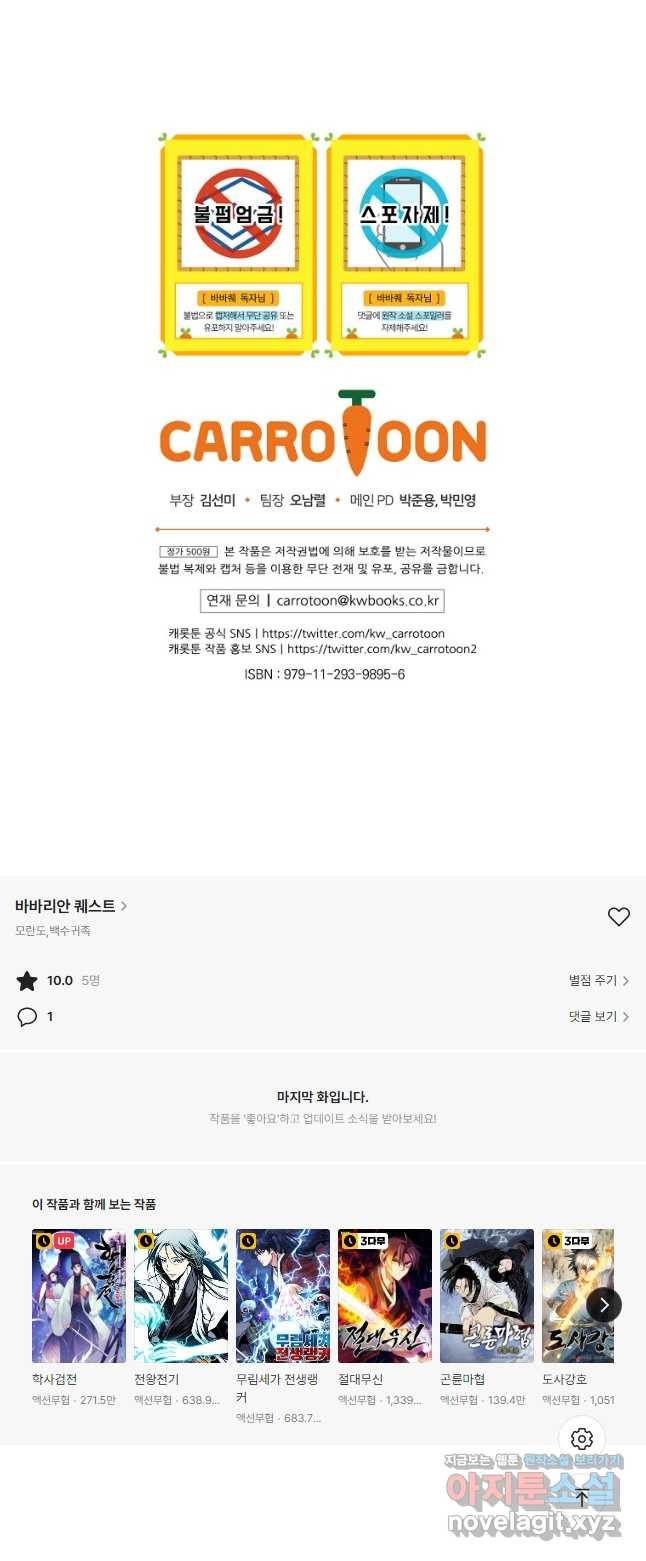Open the 절대무신 recommendation
646x1561 pixels.
[385, 1296]
